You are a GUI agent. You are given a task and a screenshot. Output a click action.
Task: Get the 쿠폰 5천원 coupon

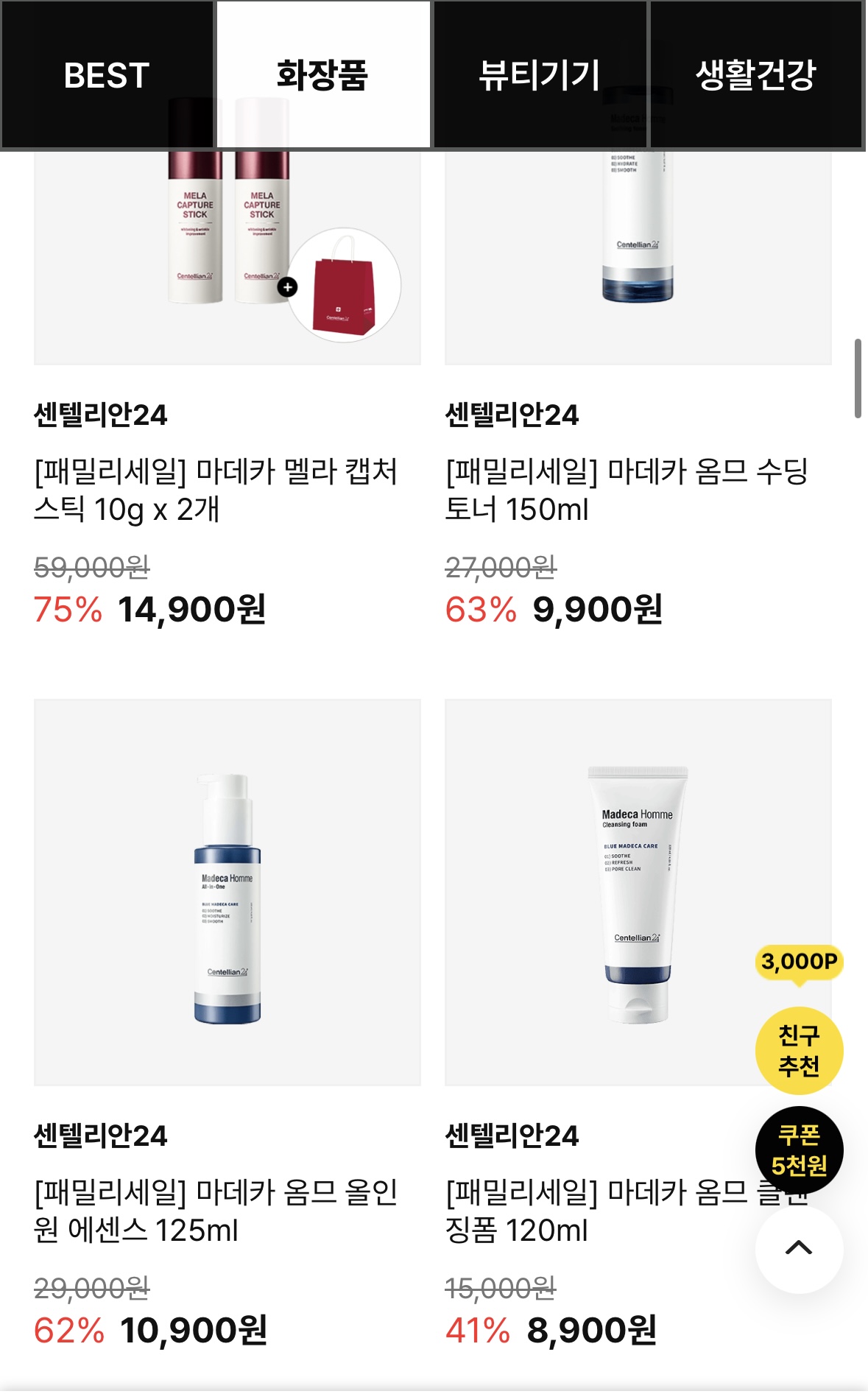click(799, 1150)
